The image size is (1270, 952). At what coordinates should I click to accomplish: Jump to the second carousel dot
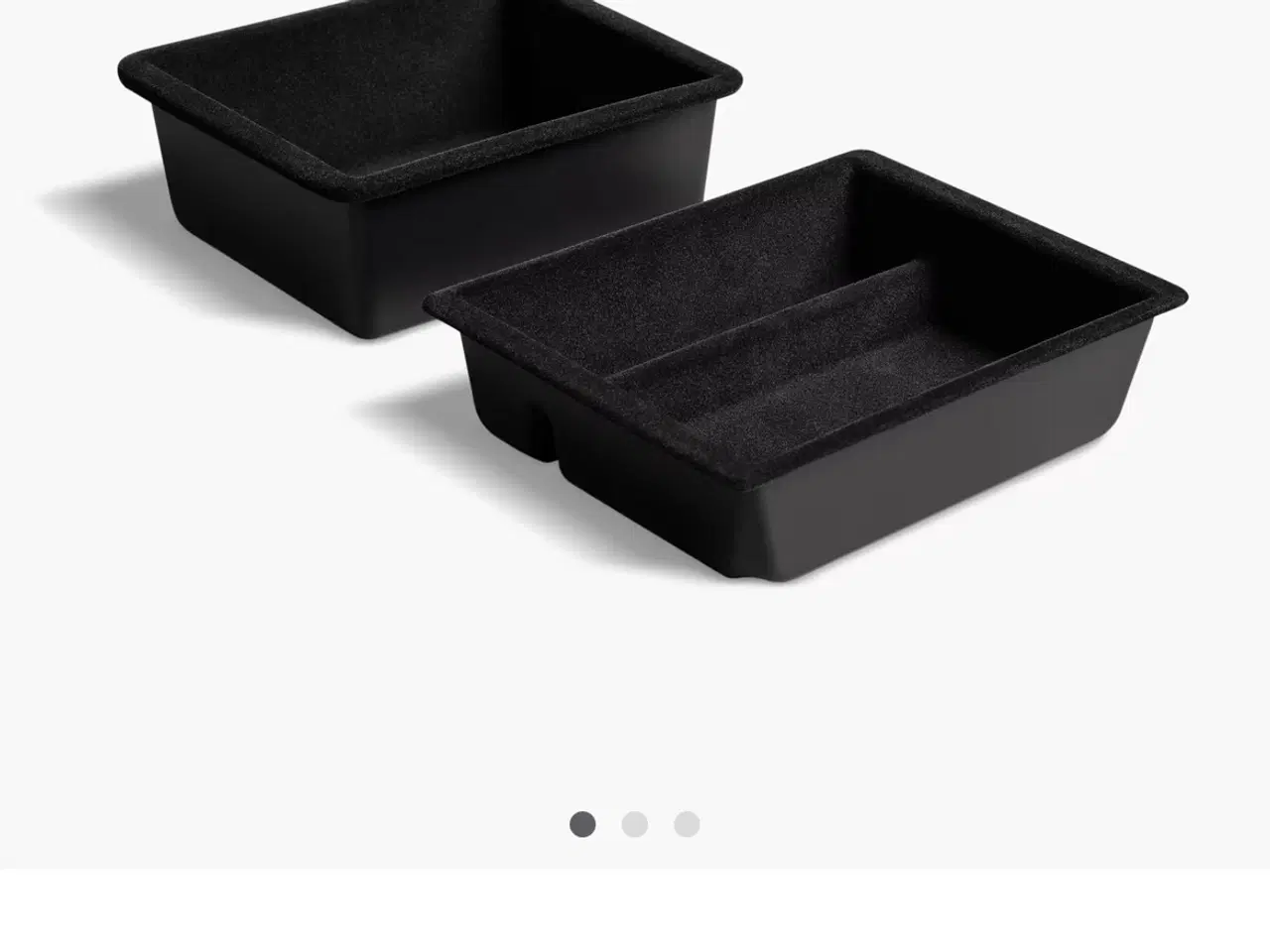(x=635, y=824)
